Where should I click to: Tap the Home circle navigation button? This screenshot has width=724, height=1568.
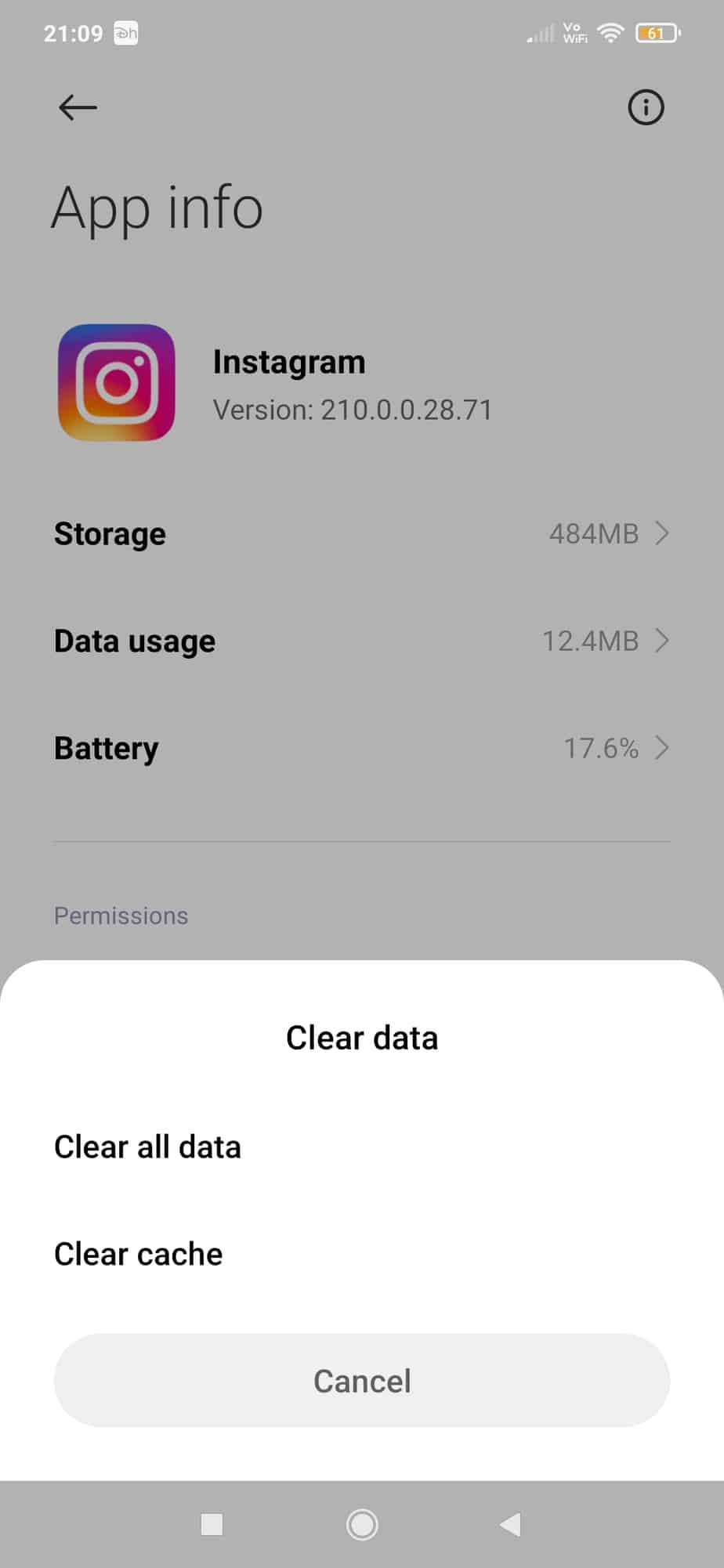pyautogui.click(x=361, y=1525)
